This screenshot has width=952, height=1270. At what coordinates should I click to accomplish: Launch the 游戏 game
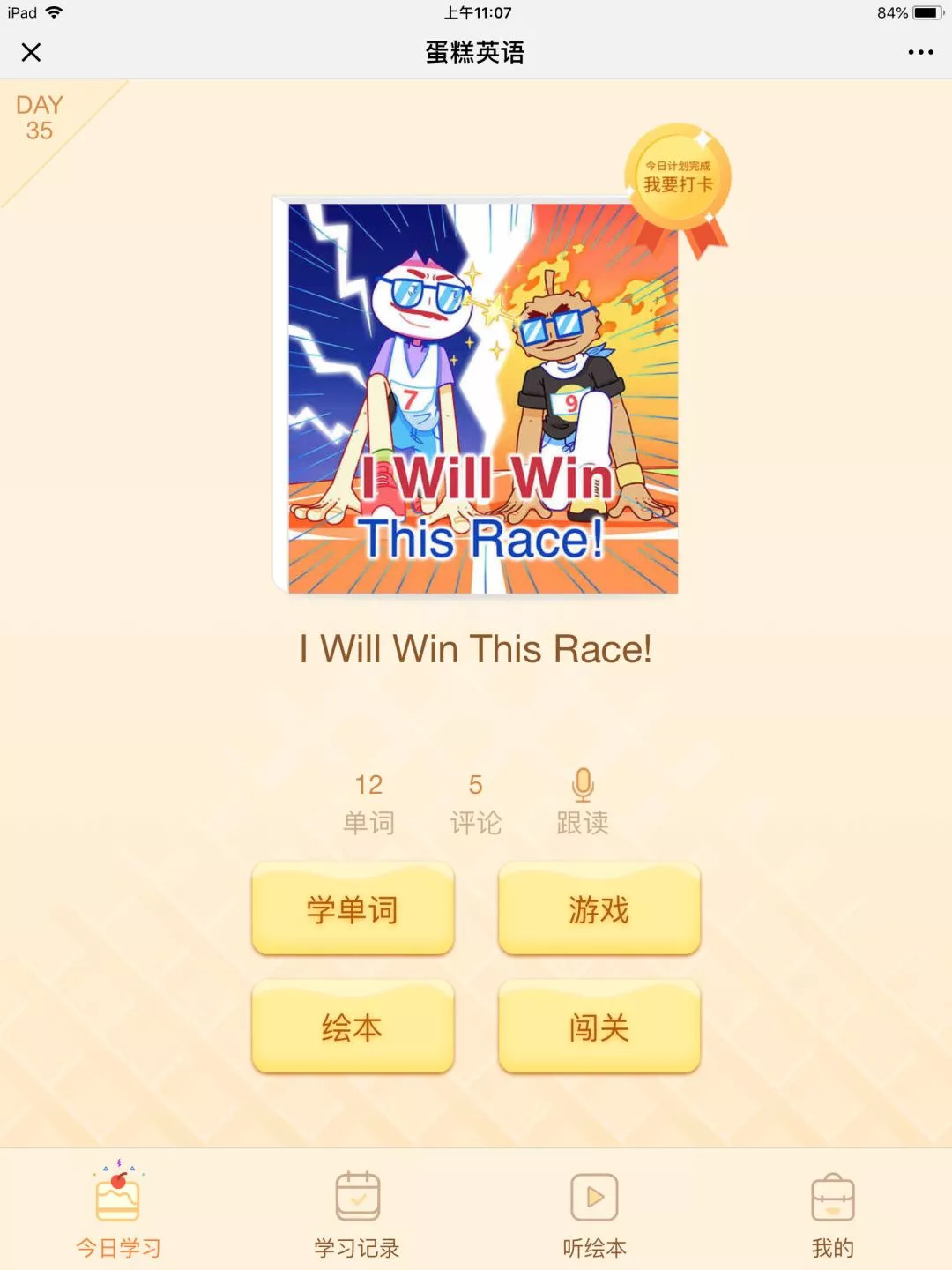point(599,909)
